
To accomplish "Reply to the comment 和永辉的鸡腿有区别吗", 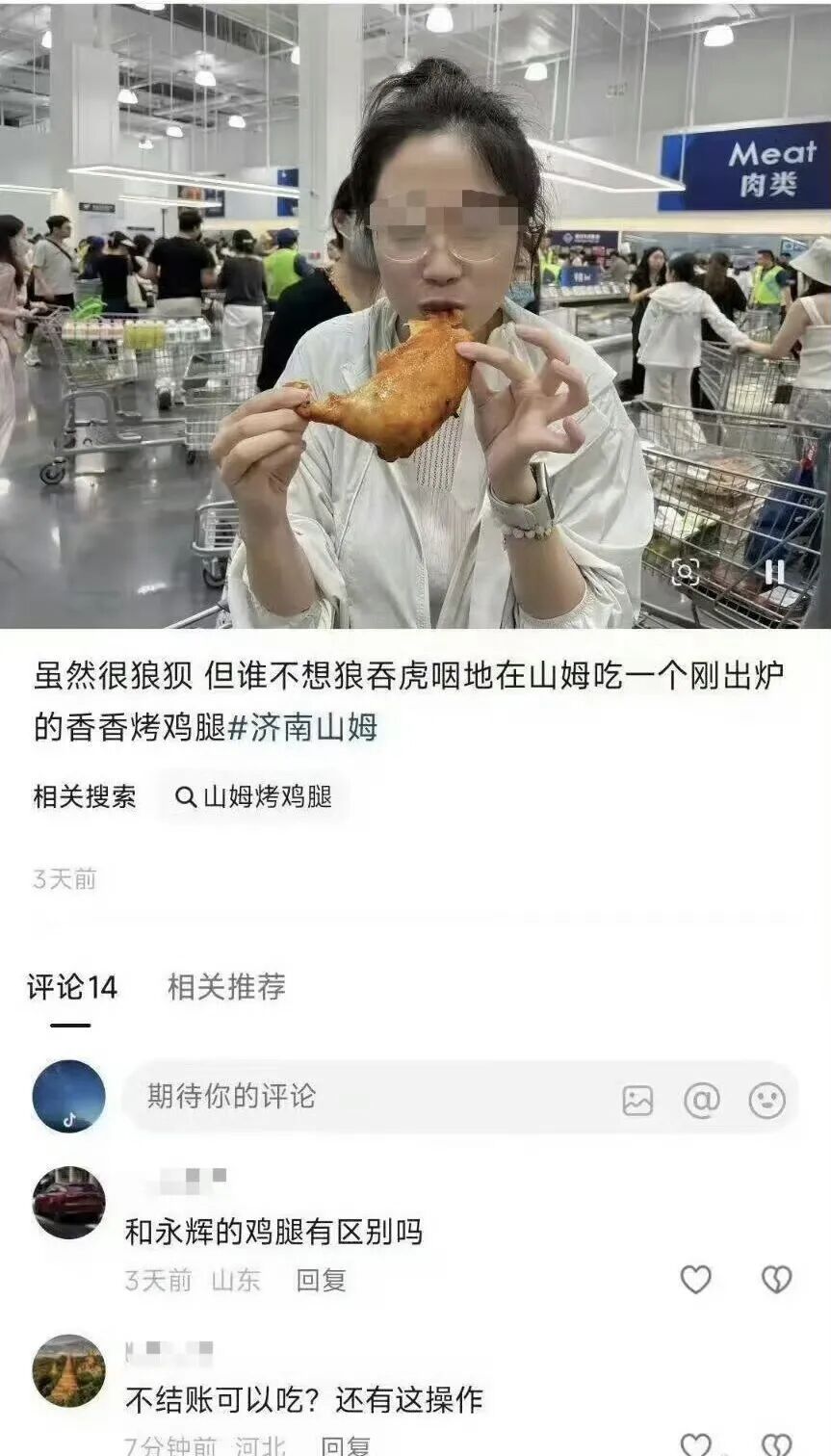I will point(321,1280).
